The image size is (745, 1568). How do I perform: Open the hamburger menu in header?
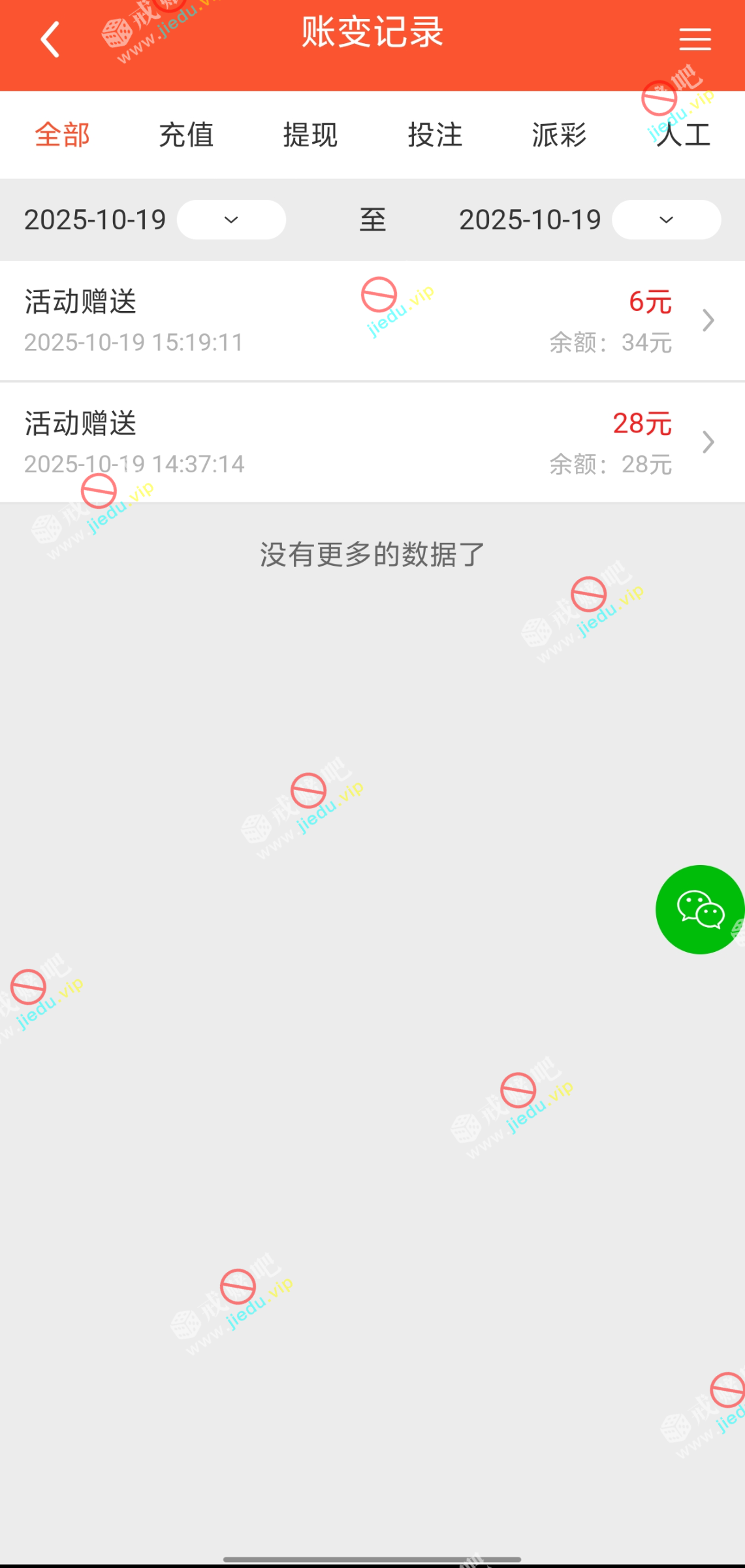695,39
